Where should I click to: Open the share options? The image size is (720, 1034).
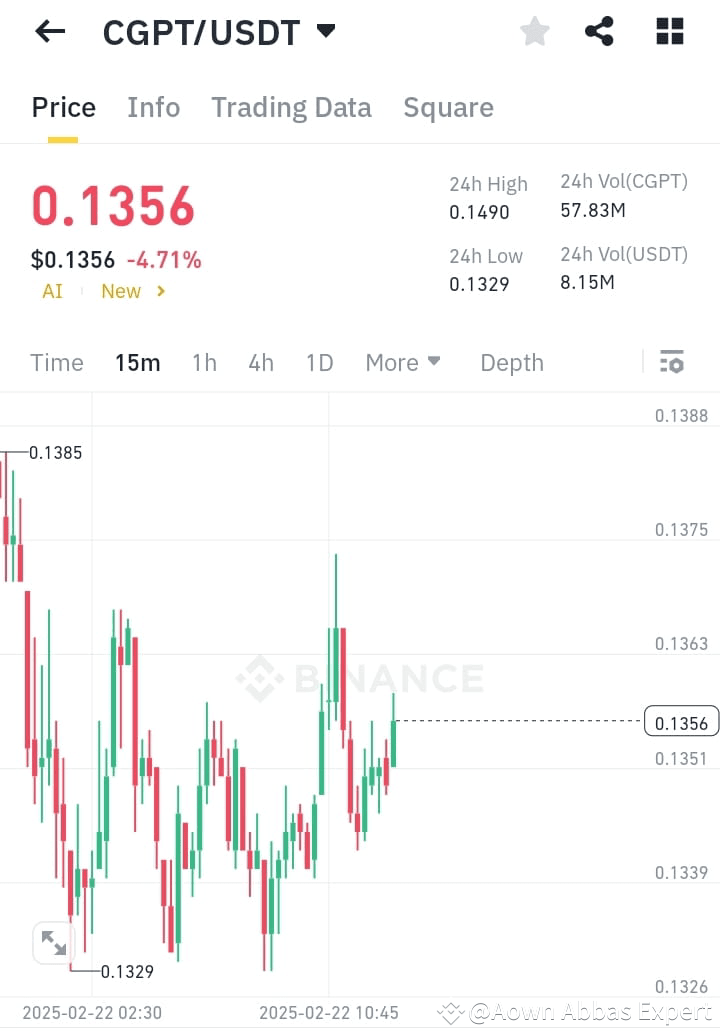[599, 31]
